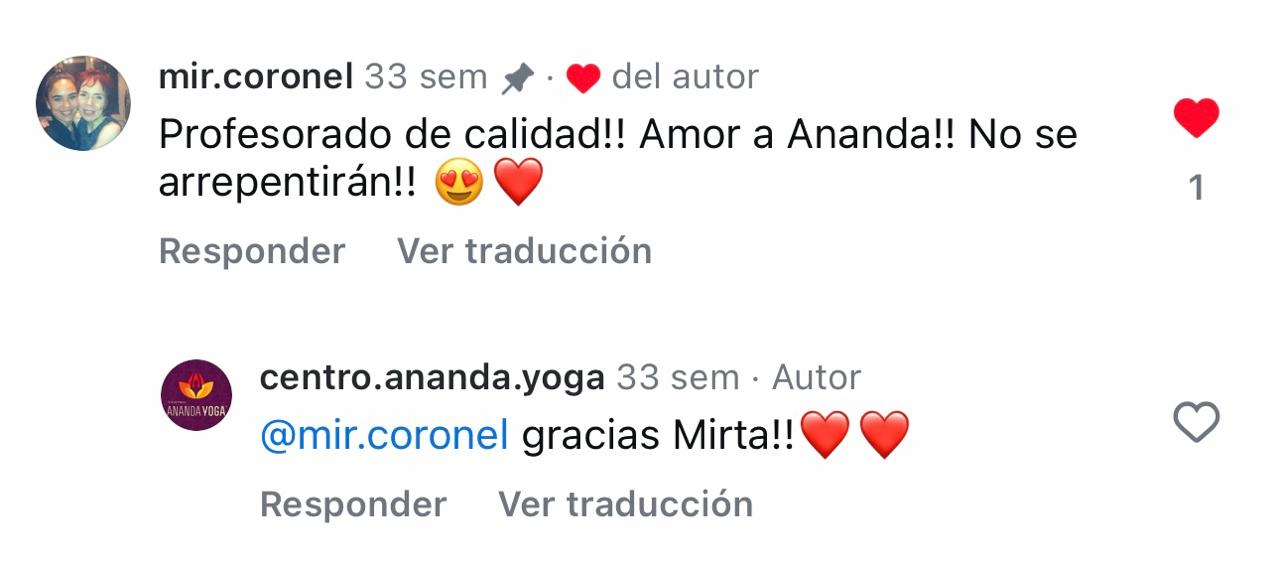Open the centro.ananda.yoga username link
The image size is (1280, 574).
(431, 378)
